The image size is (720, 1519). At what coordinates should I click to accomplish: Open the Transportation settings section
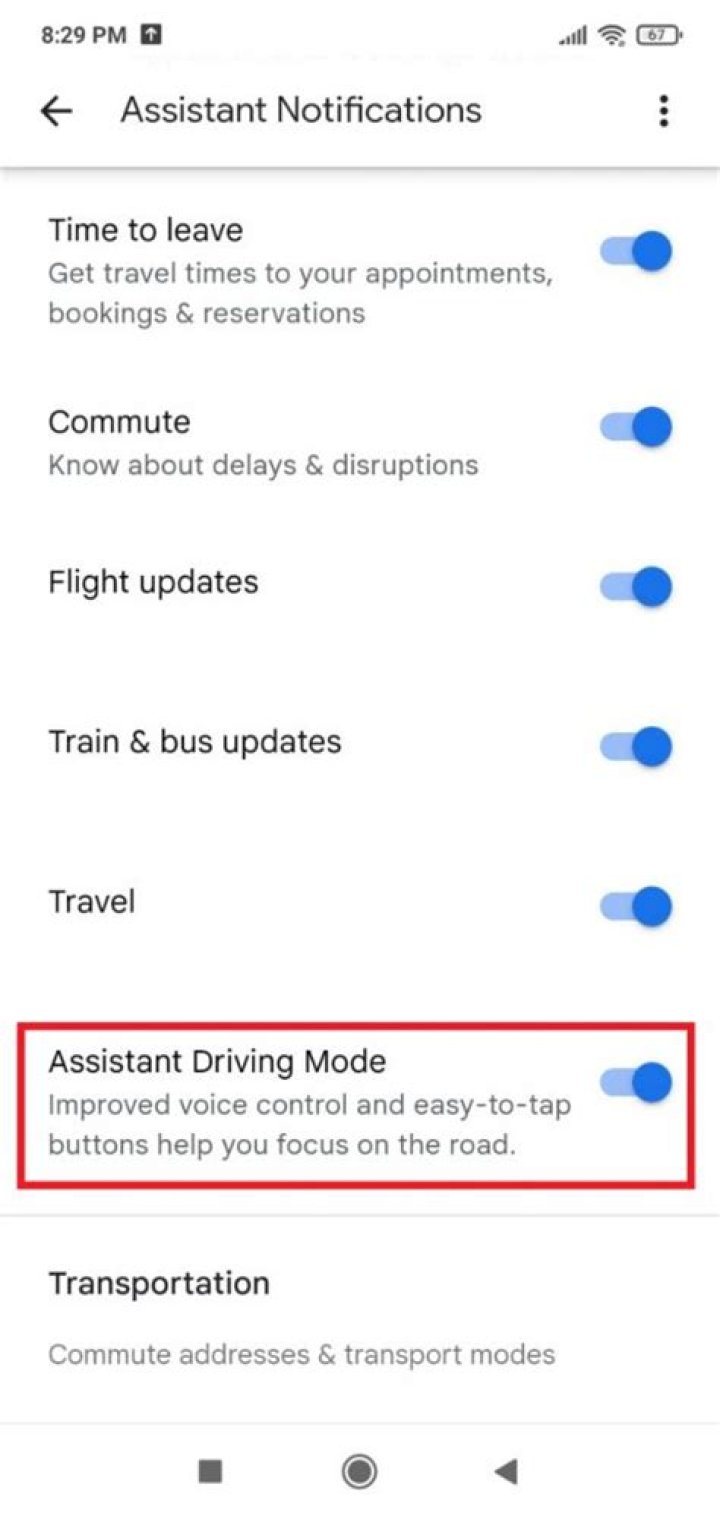[160, 1283]
